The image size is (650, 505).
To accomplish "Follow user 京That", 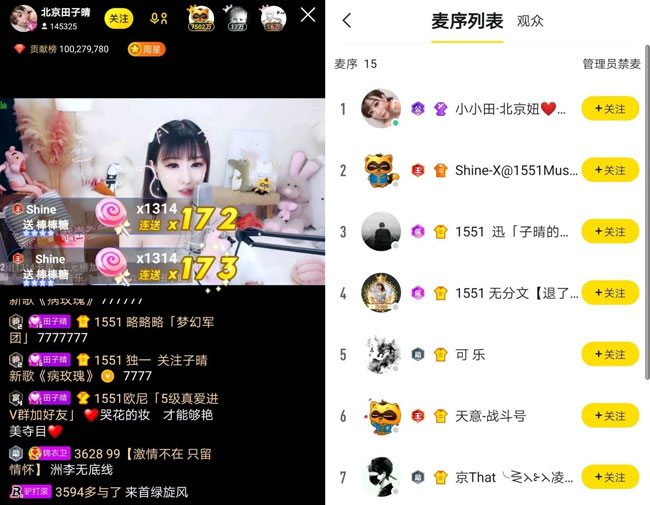I will (x=610, y=477).
